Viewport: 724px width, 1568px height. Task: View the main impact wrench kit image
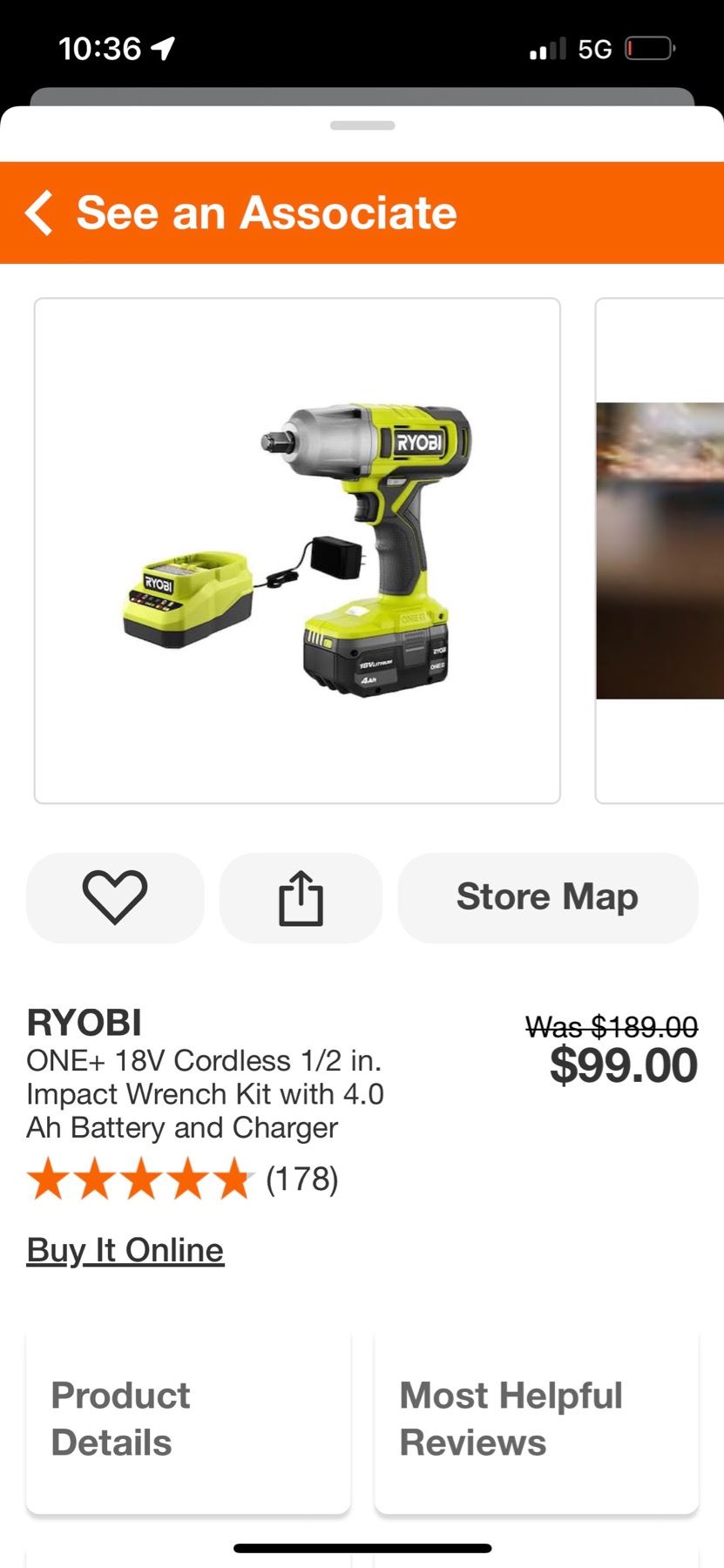coord(297,551)
